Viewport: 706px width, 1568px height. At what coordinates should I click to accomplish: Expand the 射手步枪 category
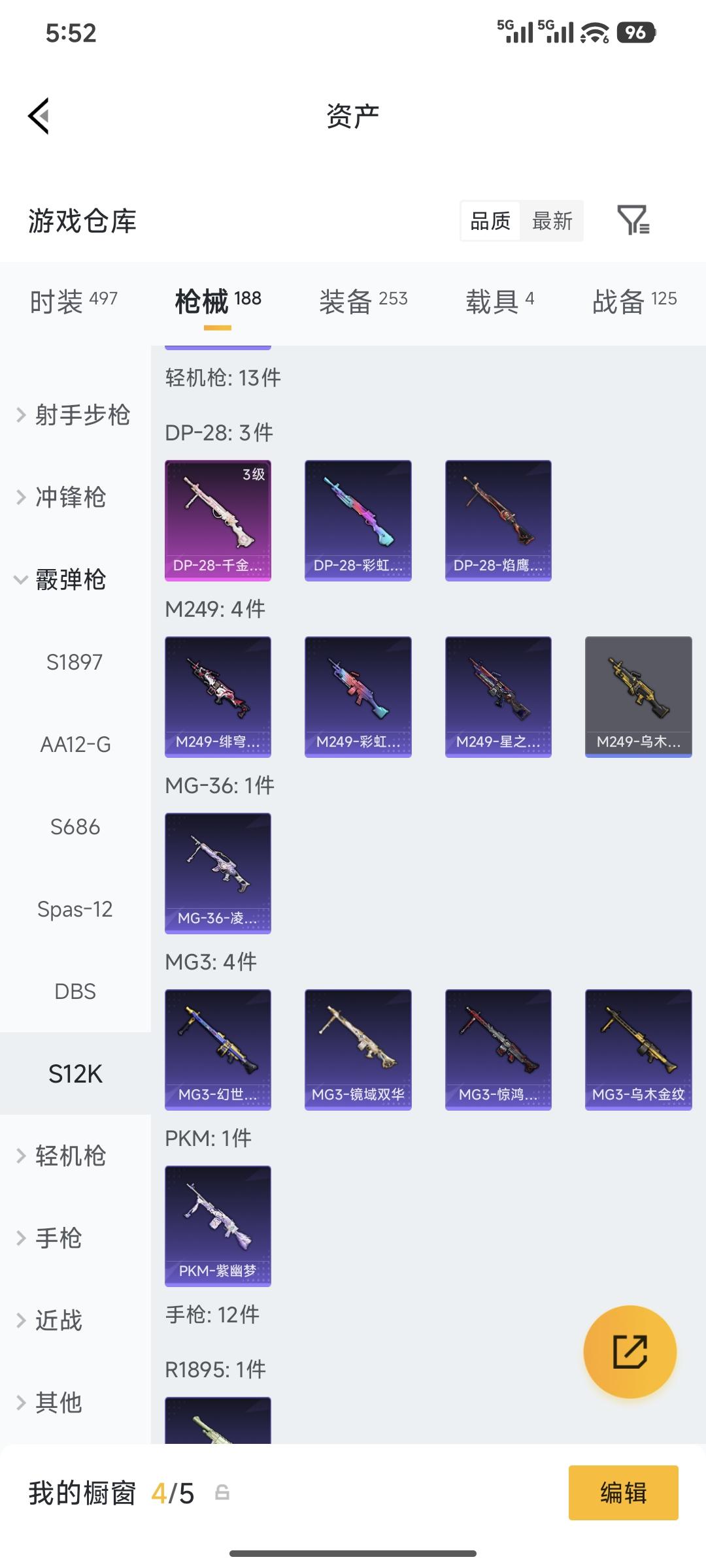point(75,415)
